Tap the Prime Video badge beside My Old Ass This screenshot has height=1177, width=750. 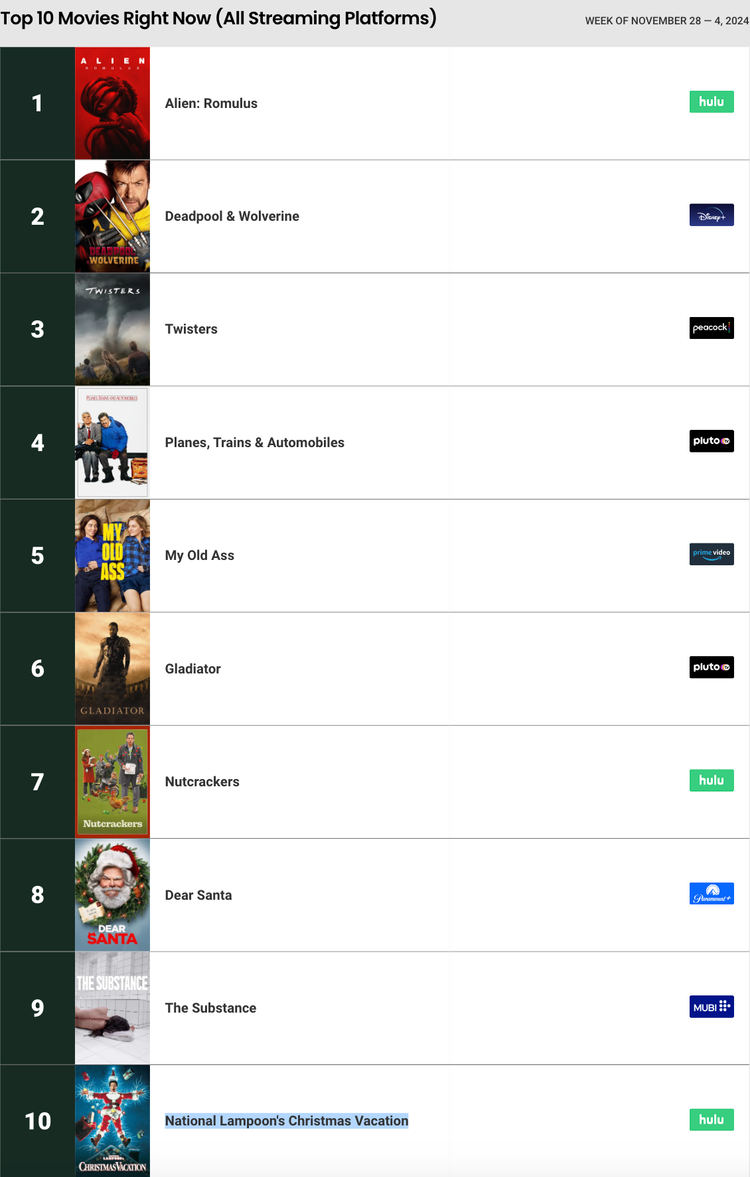(711, 554)
